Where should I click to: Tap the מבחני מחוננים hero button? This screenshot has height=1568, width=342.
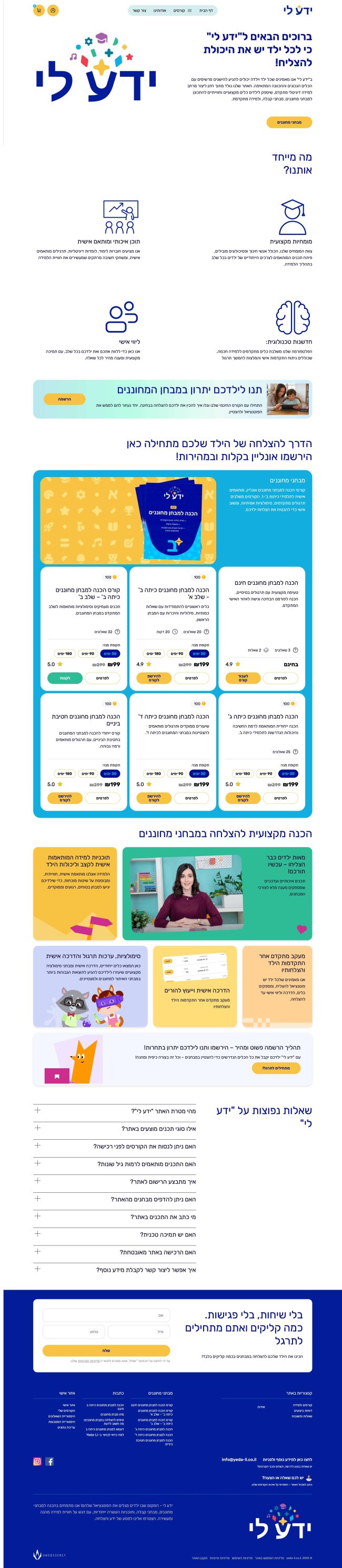[x=289, y=122]
